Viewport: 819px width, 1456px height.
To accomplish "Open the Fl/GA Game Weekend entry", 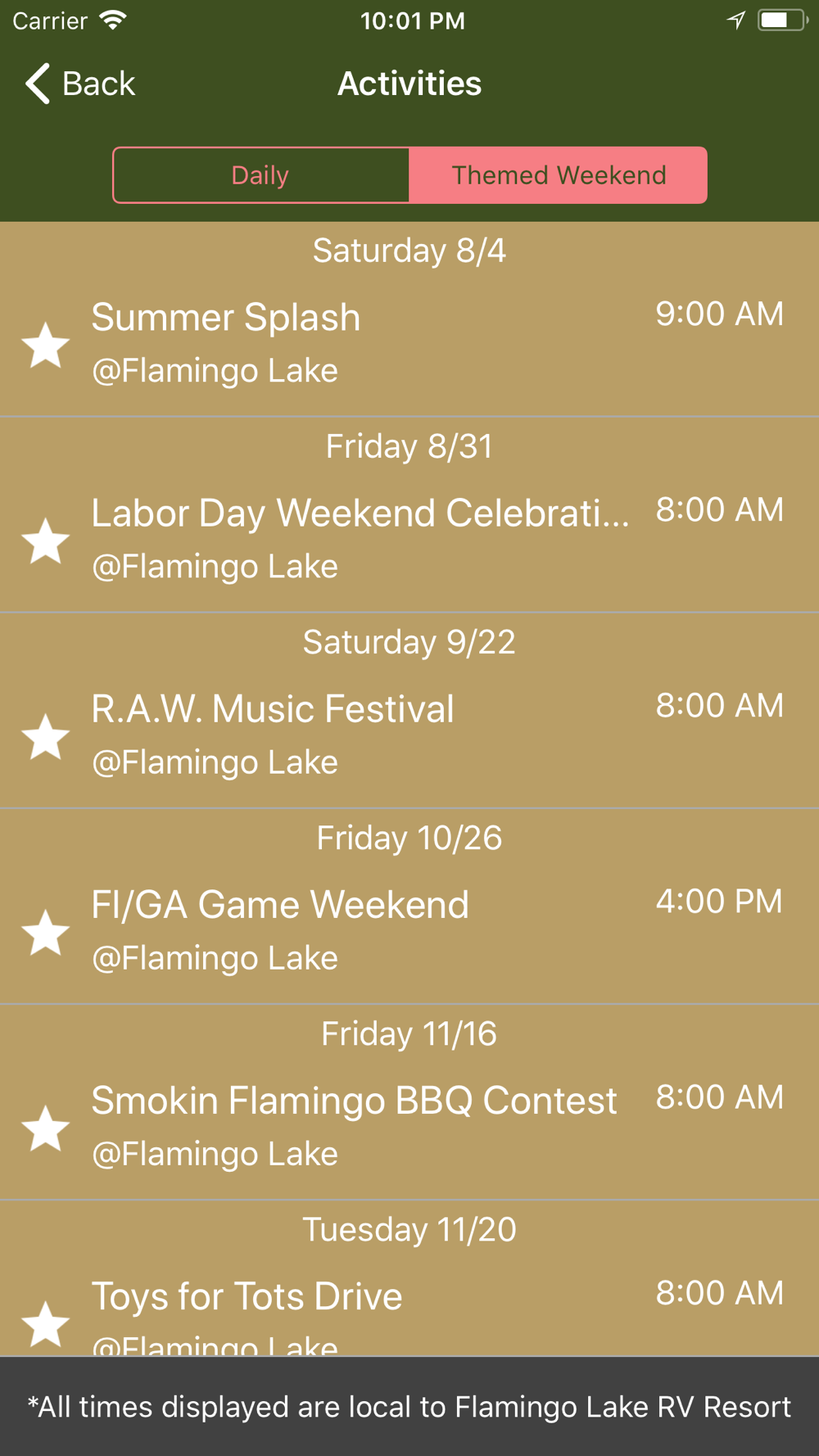I will (409, 931).
